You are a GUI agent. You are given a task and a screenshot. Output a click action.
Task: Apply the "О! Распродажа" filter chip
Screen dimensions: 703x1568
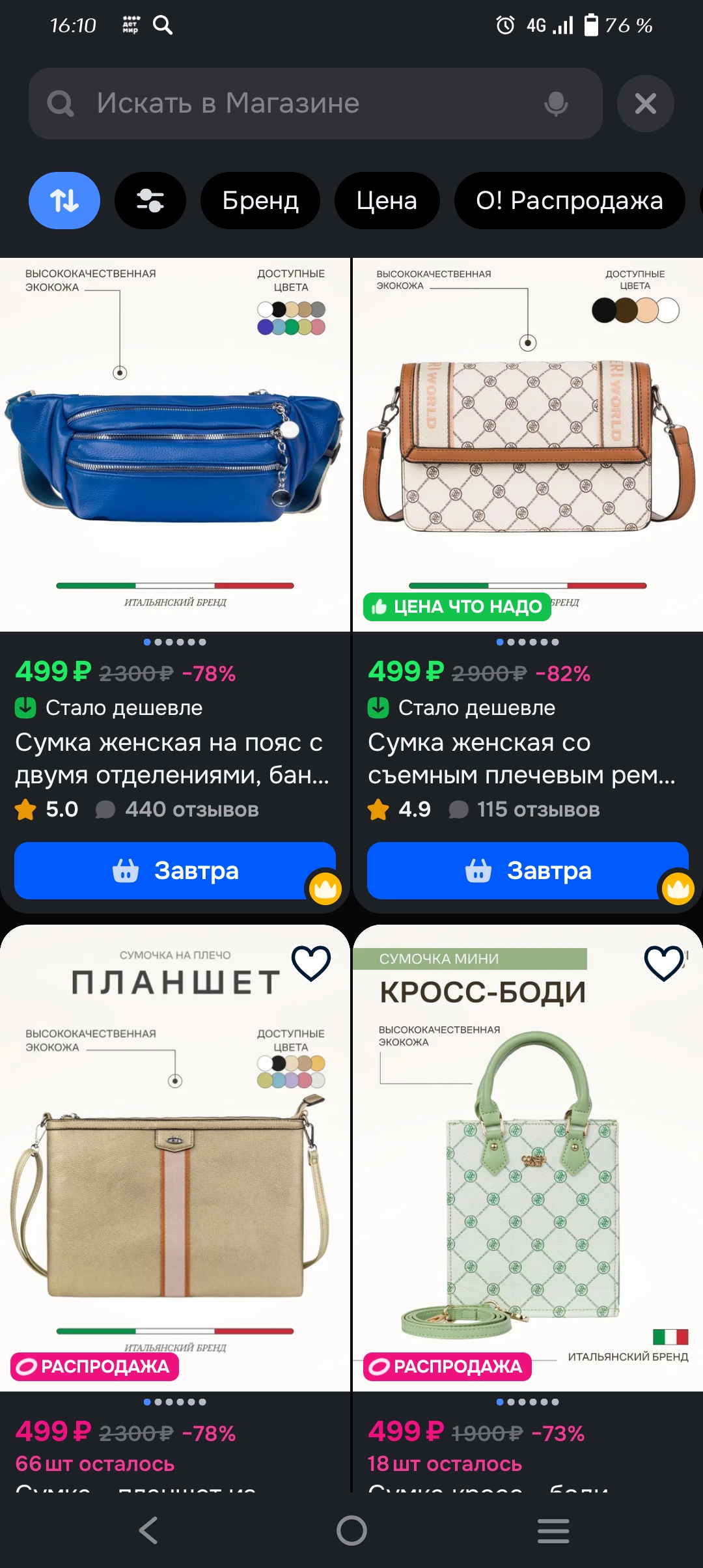(570, 201)
